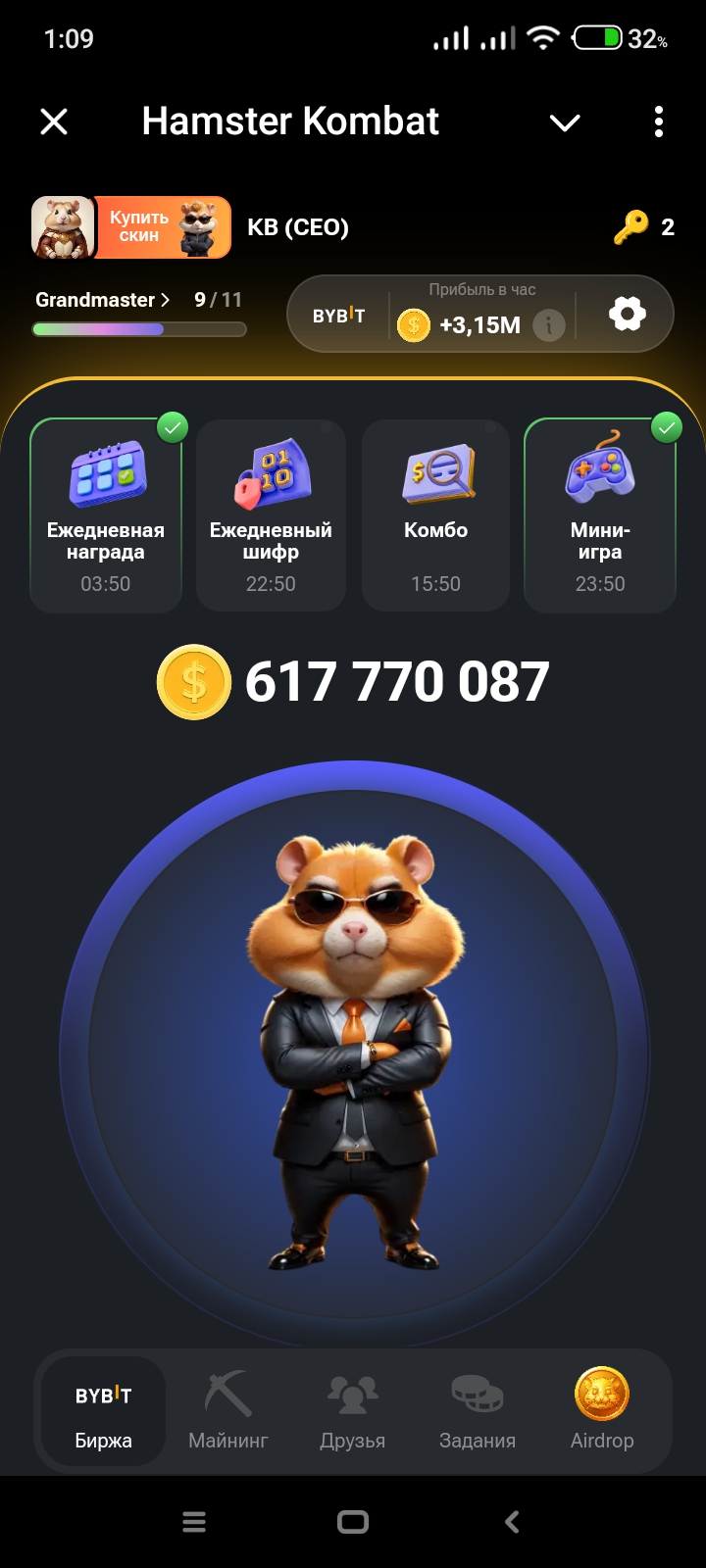706x1568 pixels.
Task: Switch to the Airdrop tab
Action: click(602, 1411)
